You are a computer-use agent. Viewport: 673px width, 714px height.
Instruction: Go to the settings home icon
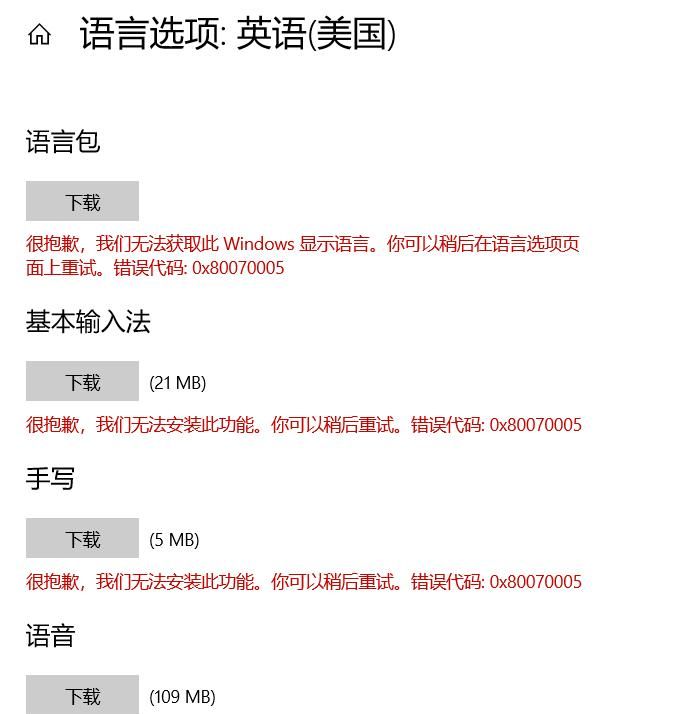39,36
